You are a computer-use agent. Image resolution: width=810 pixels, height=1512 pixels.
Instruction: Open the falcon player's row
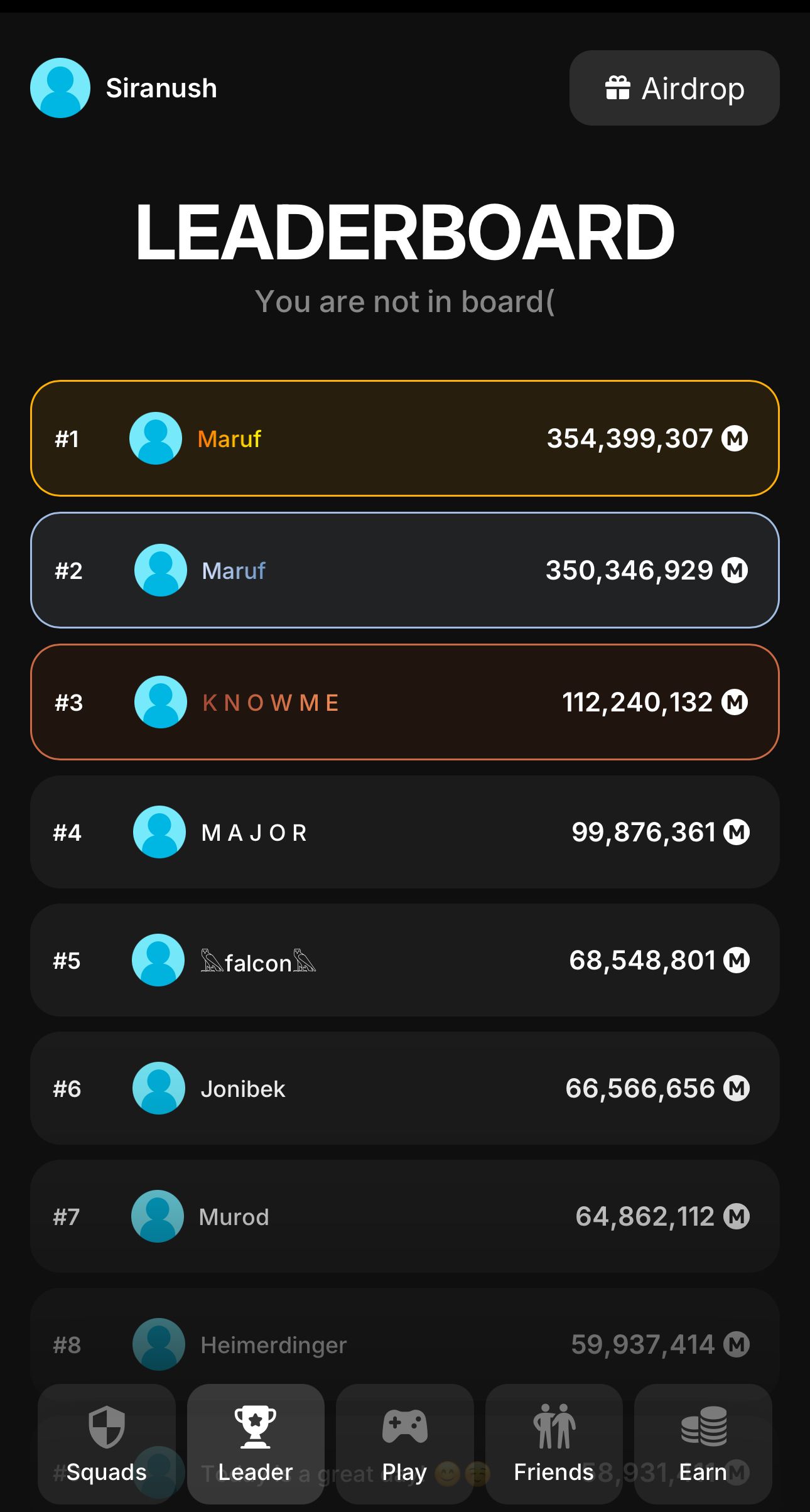coord(405,960)
